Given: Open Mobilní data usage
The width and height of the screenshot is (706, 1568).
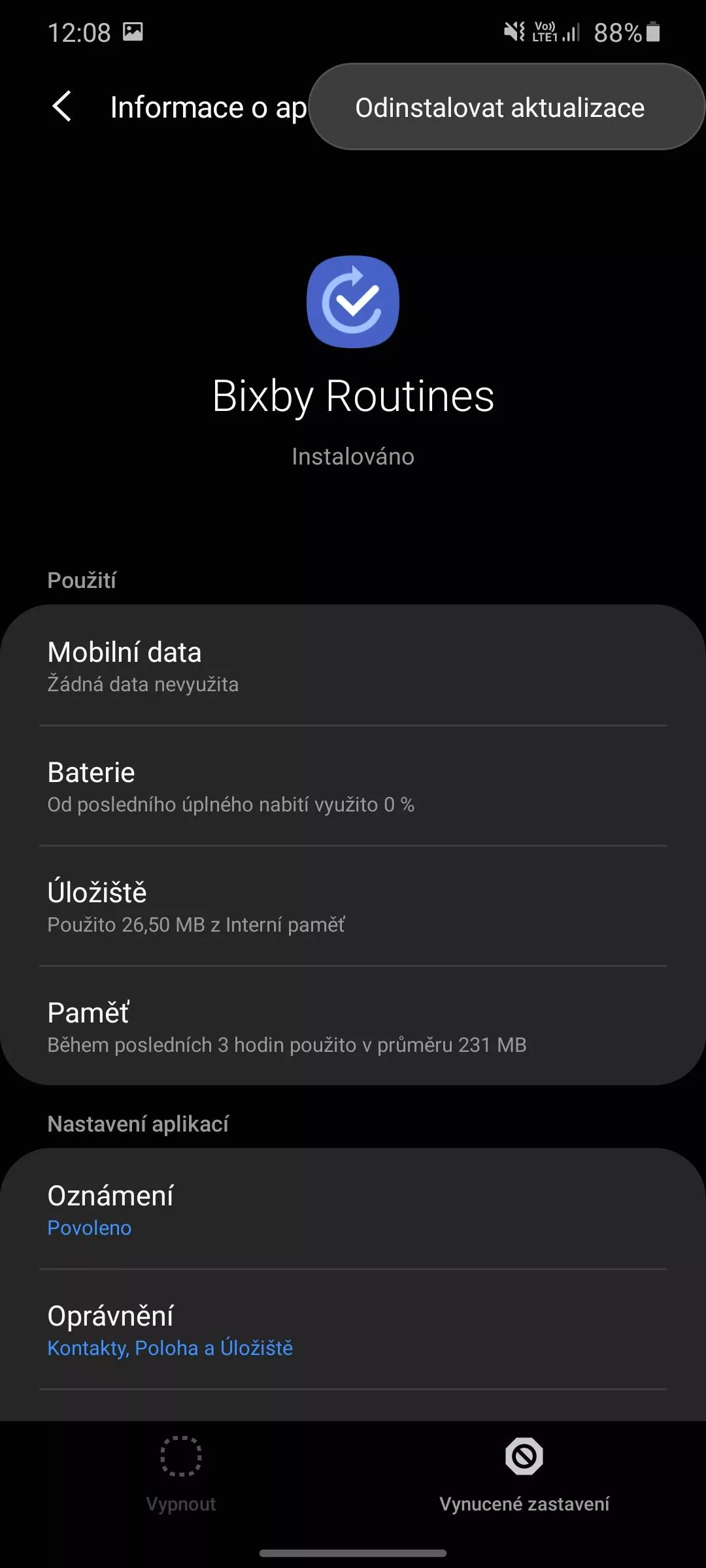Looking at the screenshot, I should [353, 666].
